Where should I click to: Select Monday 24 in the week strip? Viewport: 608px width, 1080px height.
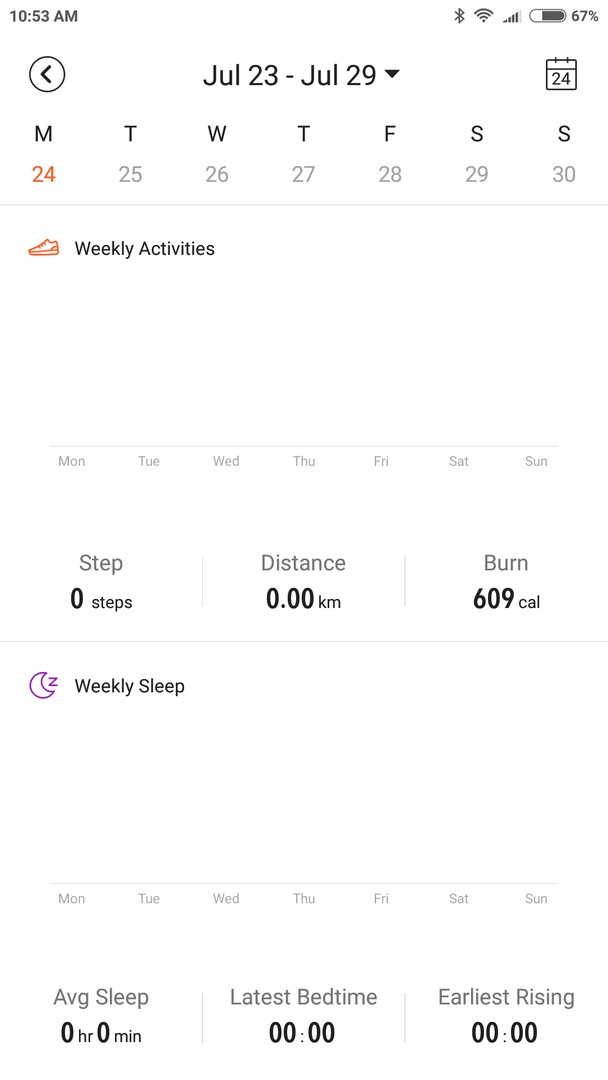pos(43,154)
